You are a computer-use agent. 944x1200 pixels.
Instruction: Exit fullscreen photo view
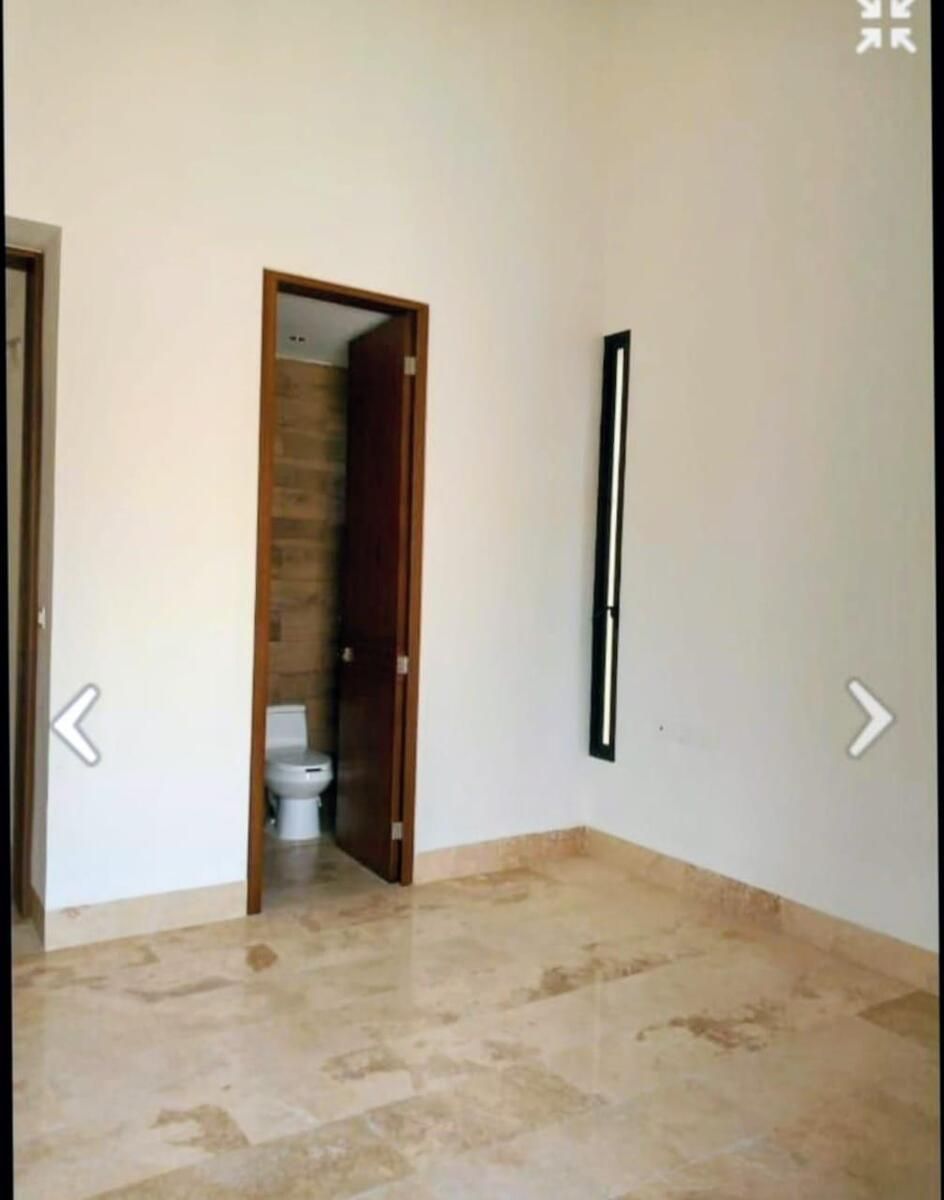point(886,25)
